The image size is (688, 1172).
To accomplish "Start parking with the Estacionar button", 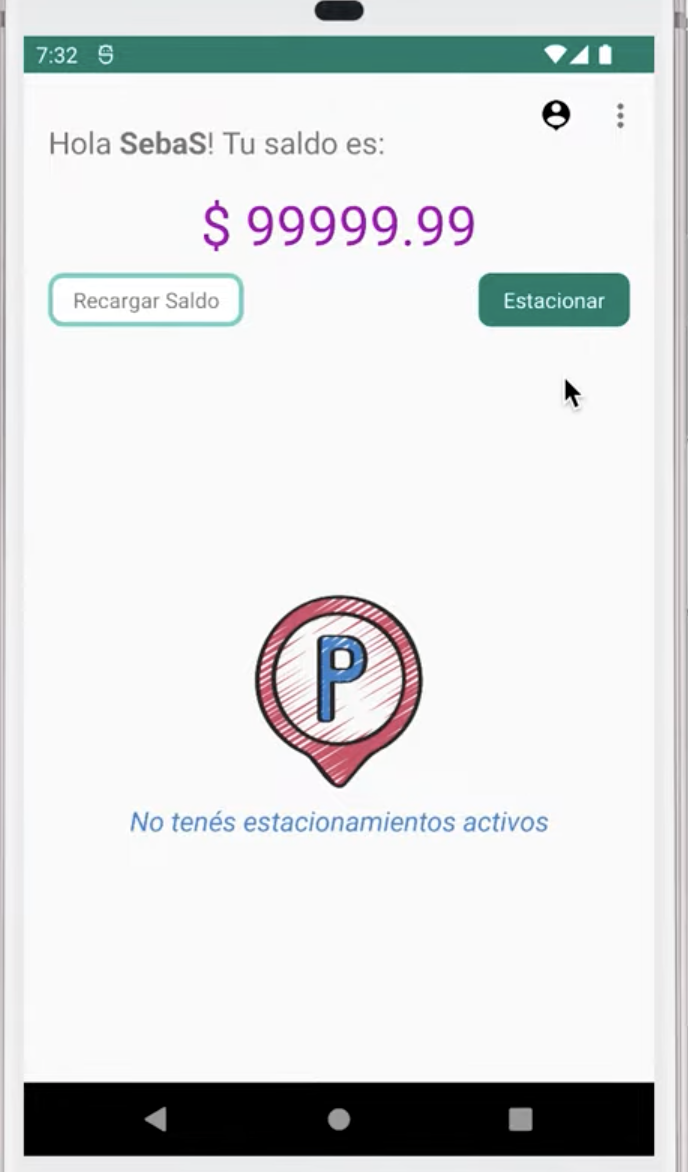I will [x=554, y=300].
